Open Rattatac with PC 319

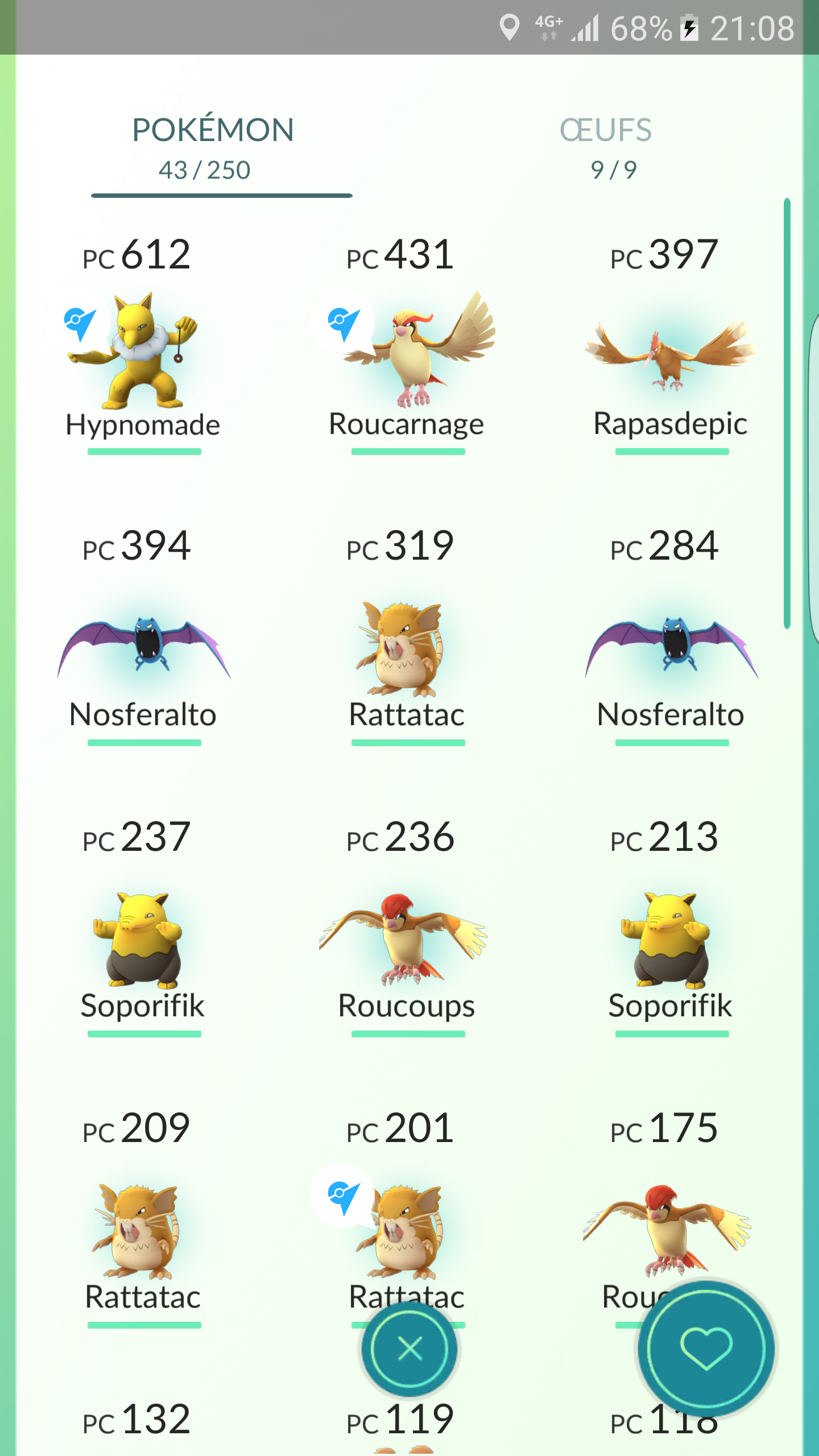(407, 648)
